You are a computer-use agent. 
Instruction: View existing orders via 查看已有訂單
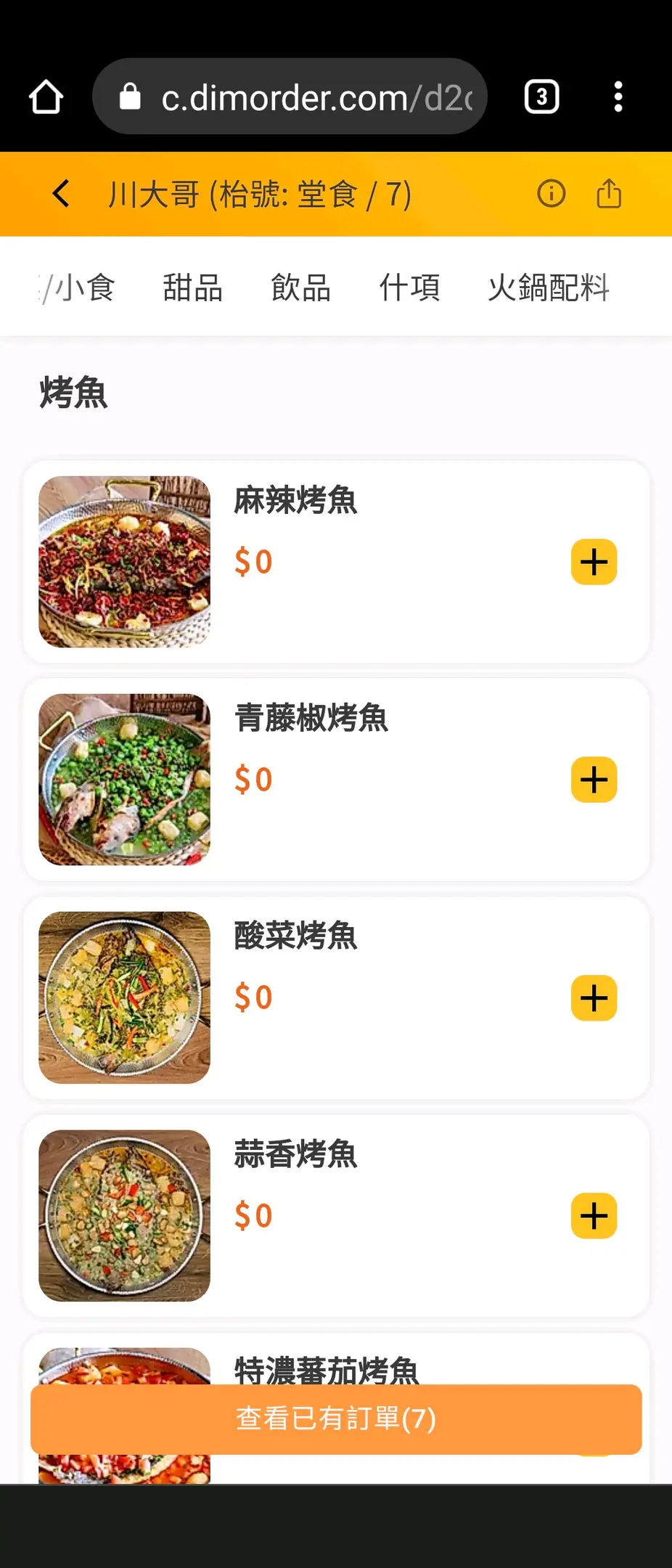click(x=336, y=1418)
